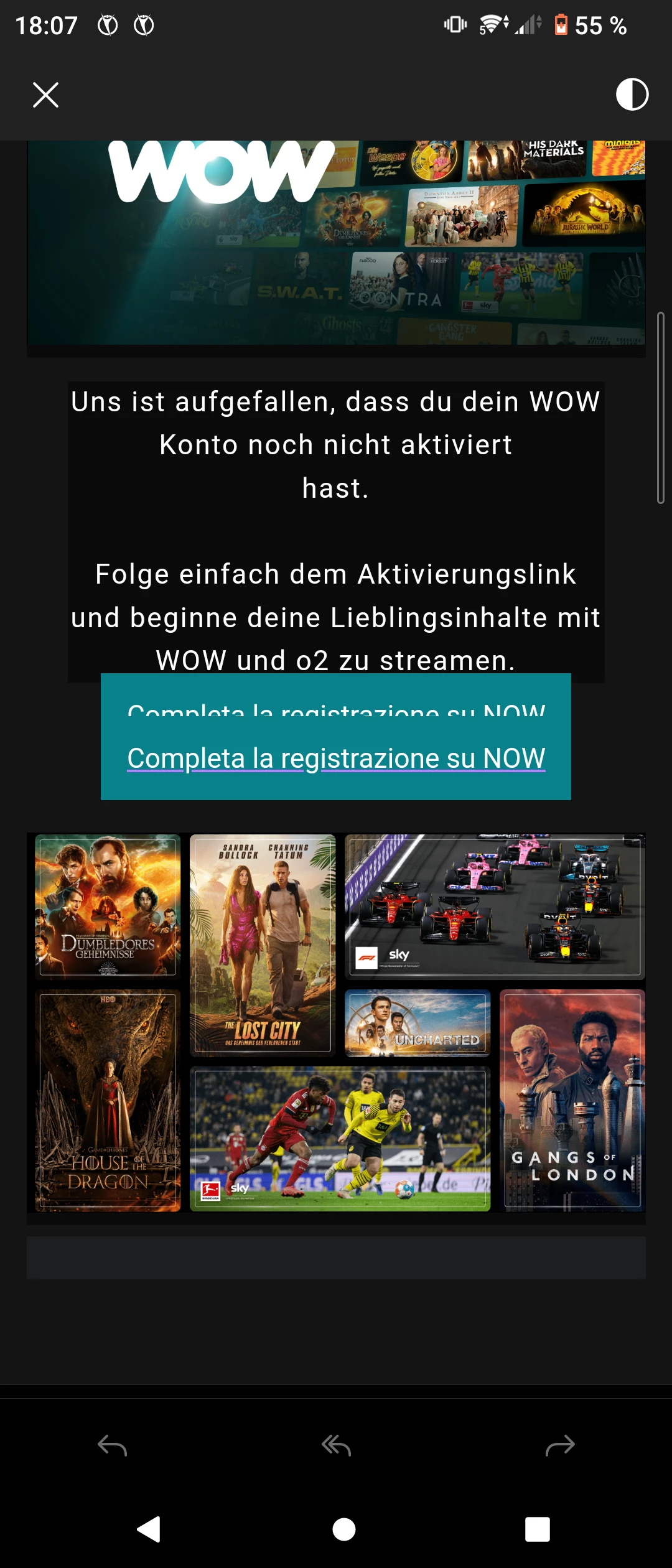
Task: Open the Completa la registrazione su NOW link
Action: 336,758
